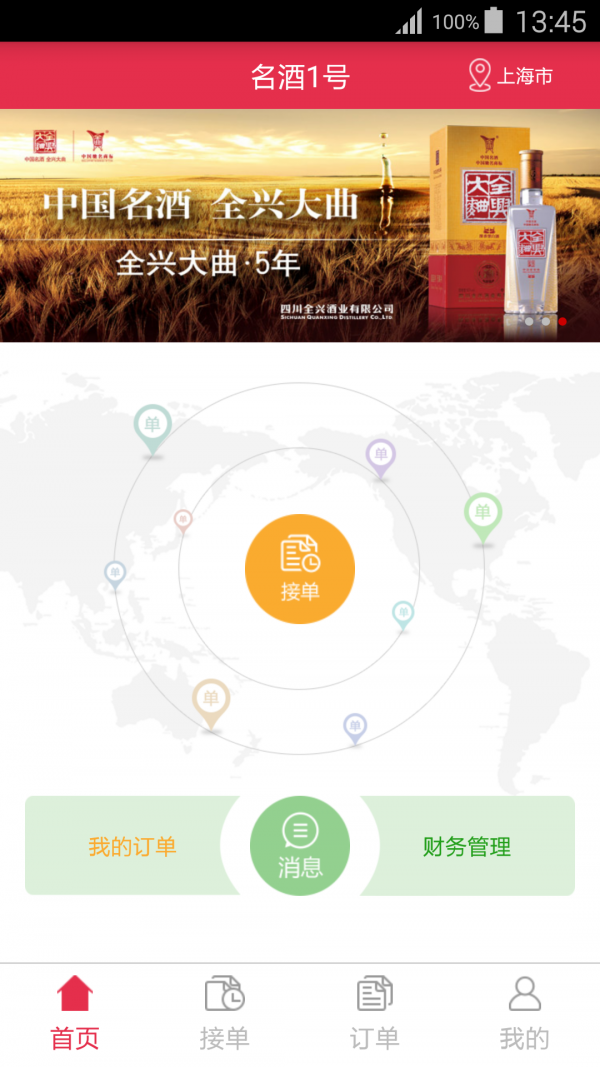This screenshot has width=600, height=1067.
Task: Open the 全兴大曲 banner ad
Action: (x=300, y=225)
